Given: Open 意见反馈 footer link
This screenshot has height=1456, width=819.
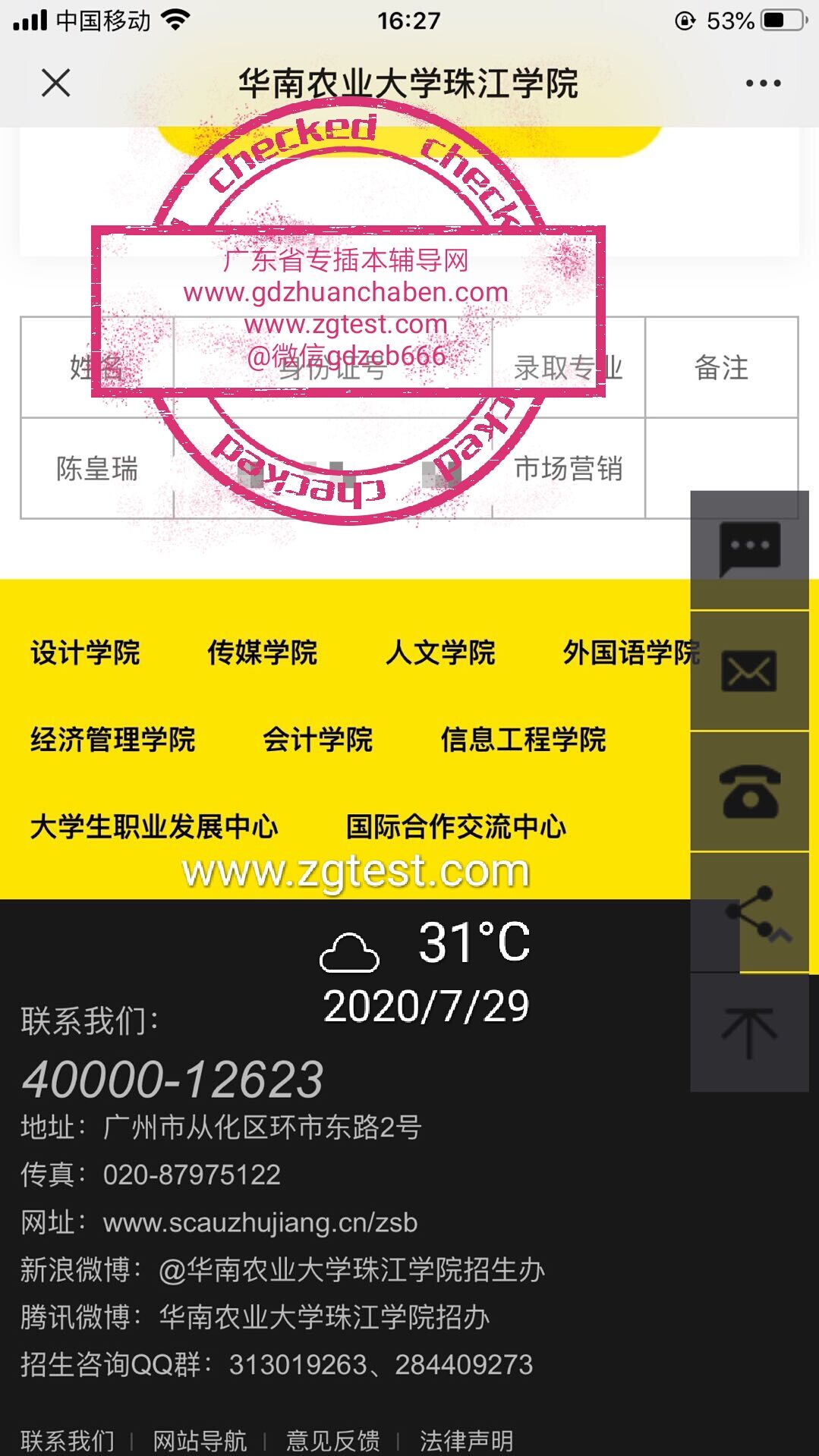Looking at the screenshot, I should (333, 1439).
